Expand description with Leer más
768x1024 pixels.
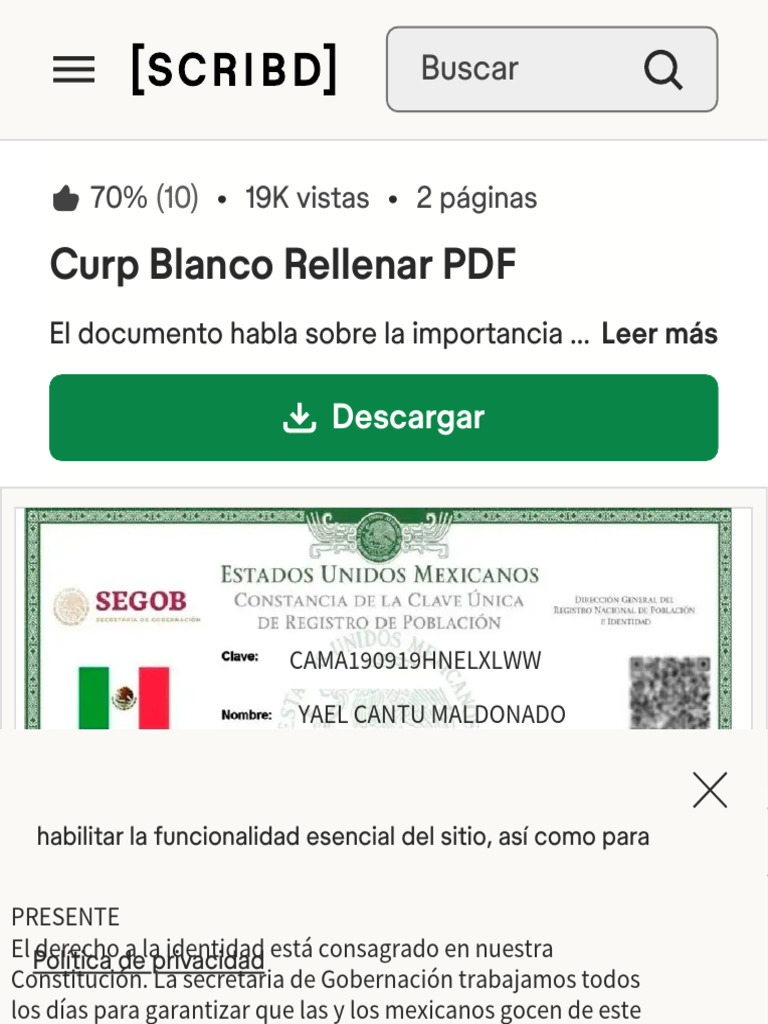(x=659, y=334)
